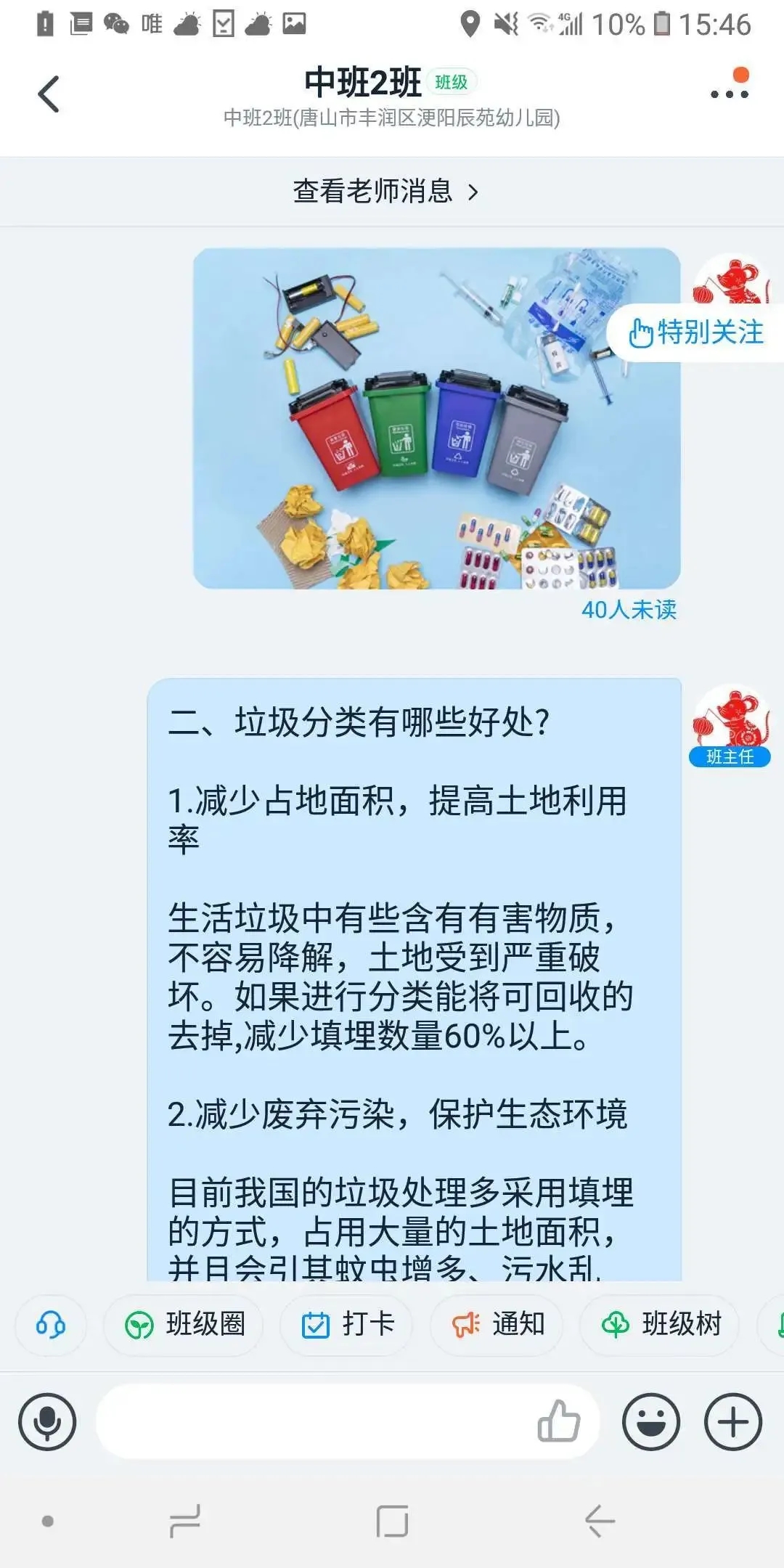Open recent apps in navigation bar
The image size is (784, 1568).
185,1521
